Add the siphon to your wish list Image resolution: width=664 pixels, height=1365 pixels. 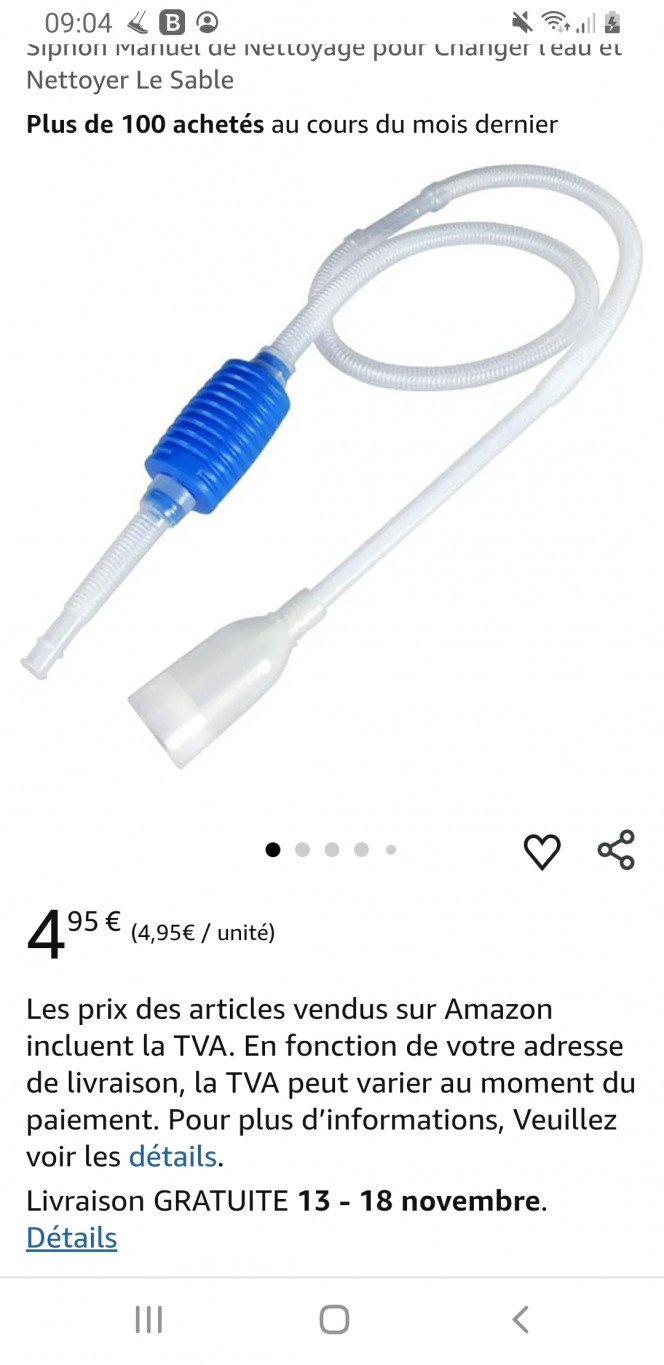542,852
